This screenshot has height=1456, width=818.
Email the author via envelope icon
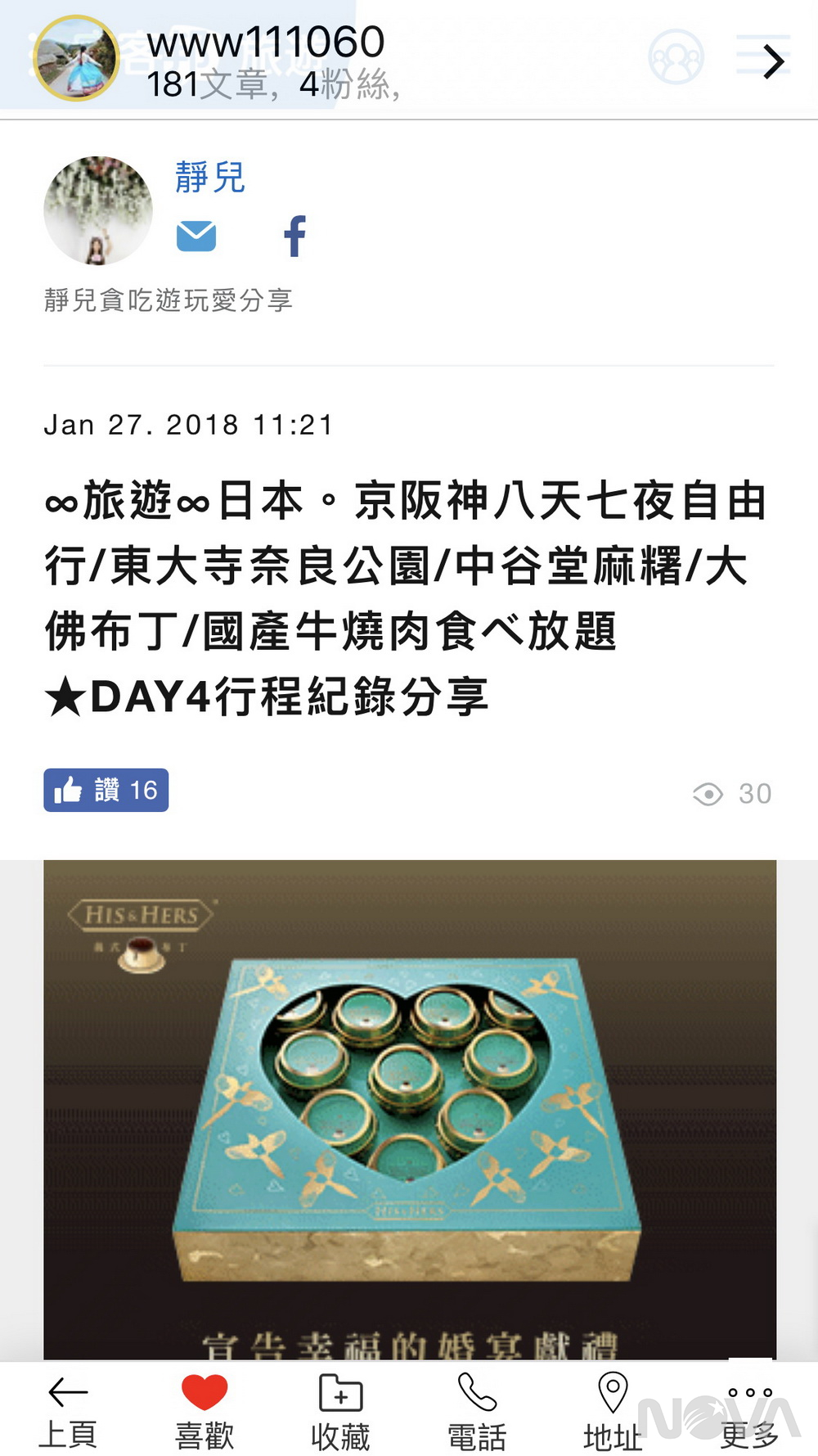196,237
